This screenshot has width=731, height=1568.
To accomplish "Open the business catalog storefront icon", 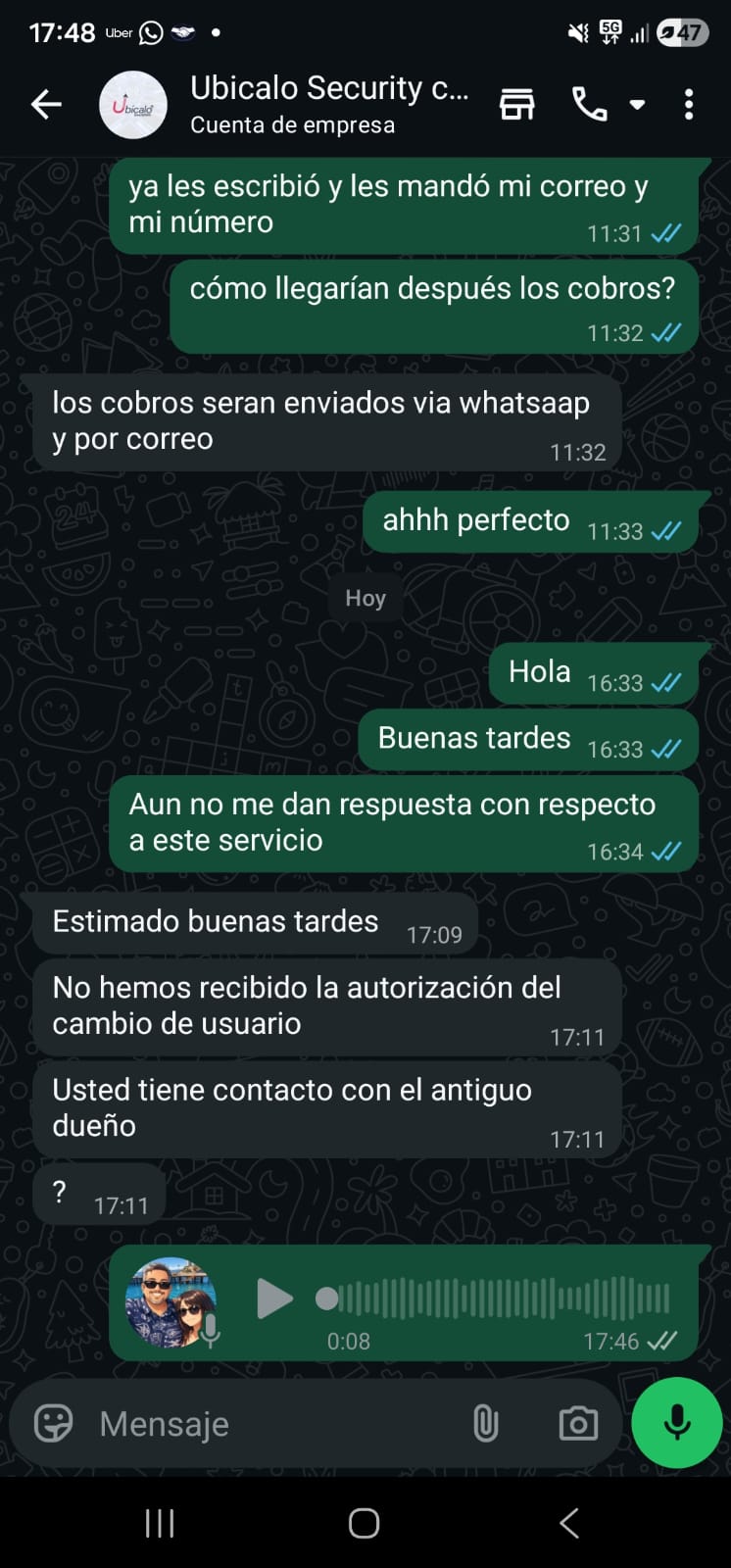I will 517,104.
